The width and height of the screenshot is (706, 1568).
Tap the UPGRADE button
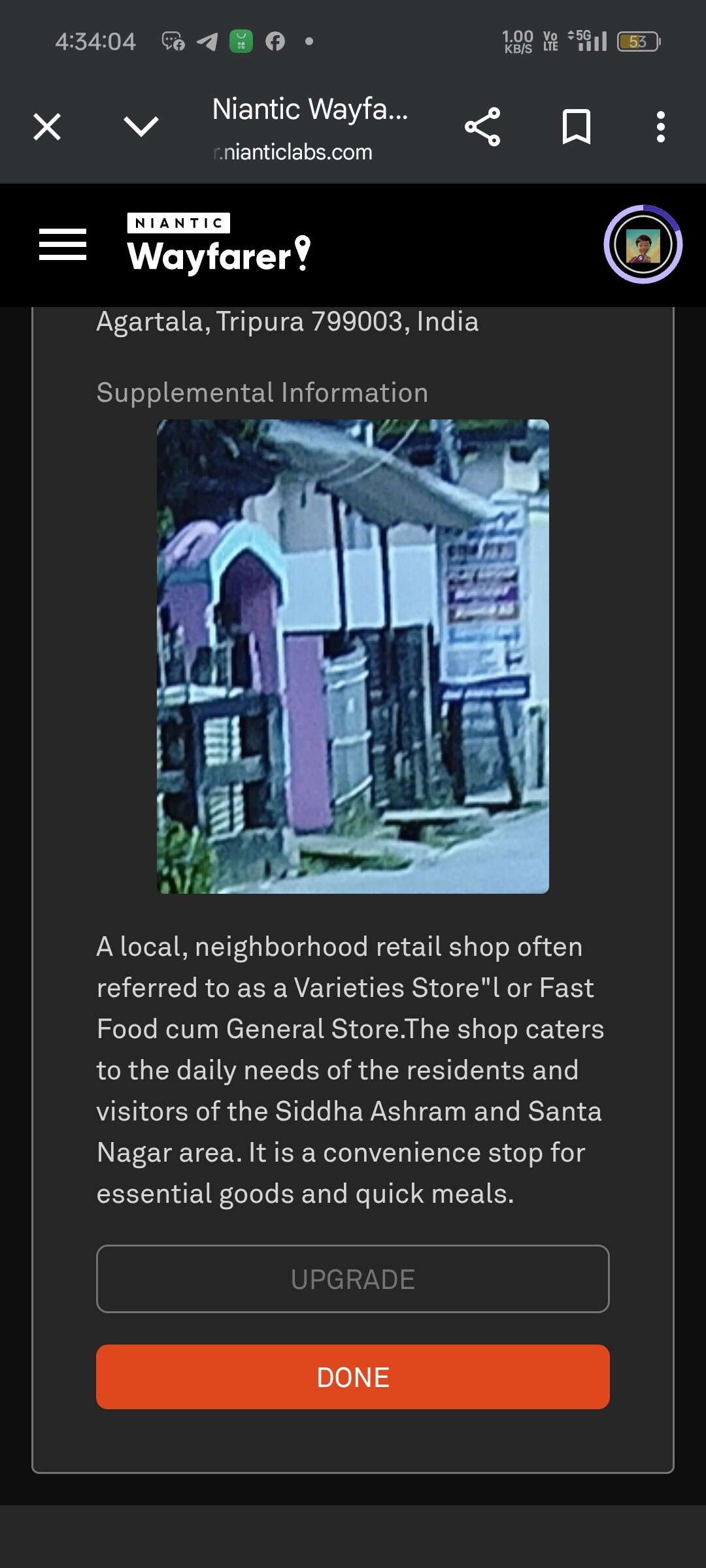pyautogui.click(x=353, y=1279)
